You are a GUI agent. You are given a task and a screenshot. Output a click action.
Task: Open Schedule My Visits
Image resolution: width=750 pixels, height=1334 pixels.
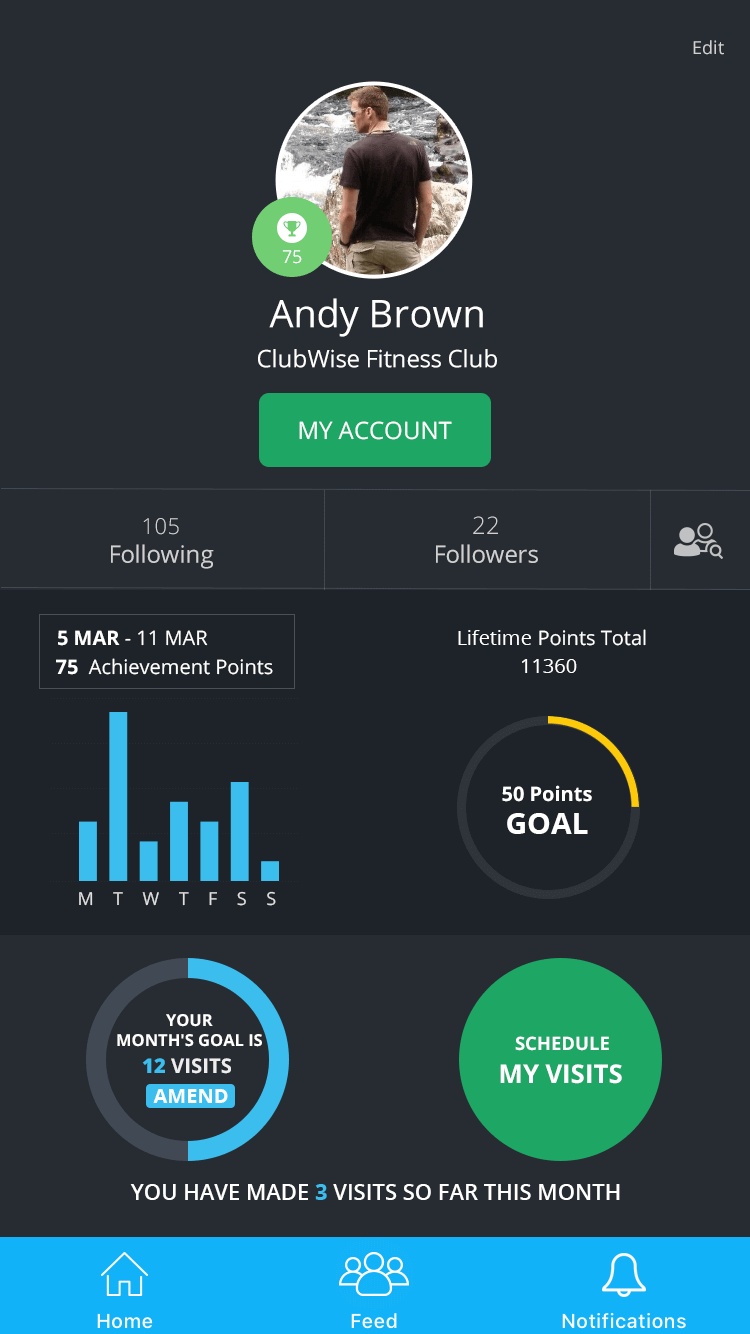click(560, 1060)
